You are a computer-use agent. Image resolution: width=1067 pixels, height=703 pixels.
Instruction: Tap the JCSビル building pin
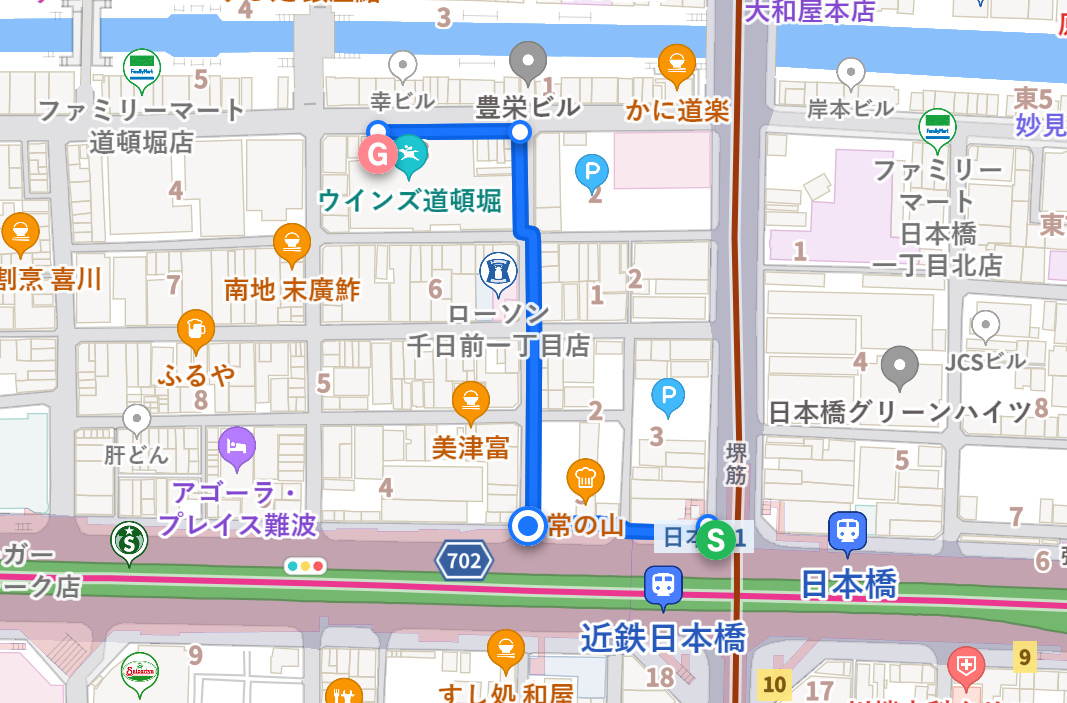[986, 326]
